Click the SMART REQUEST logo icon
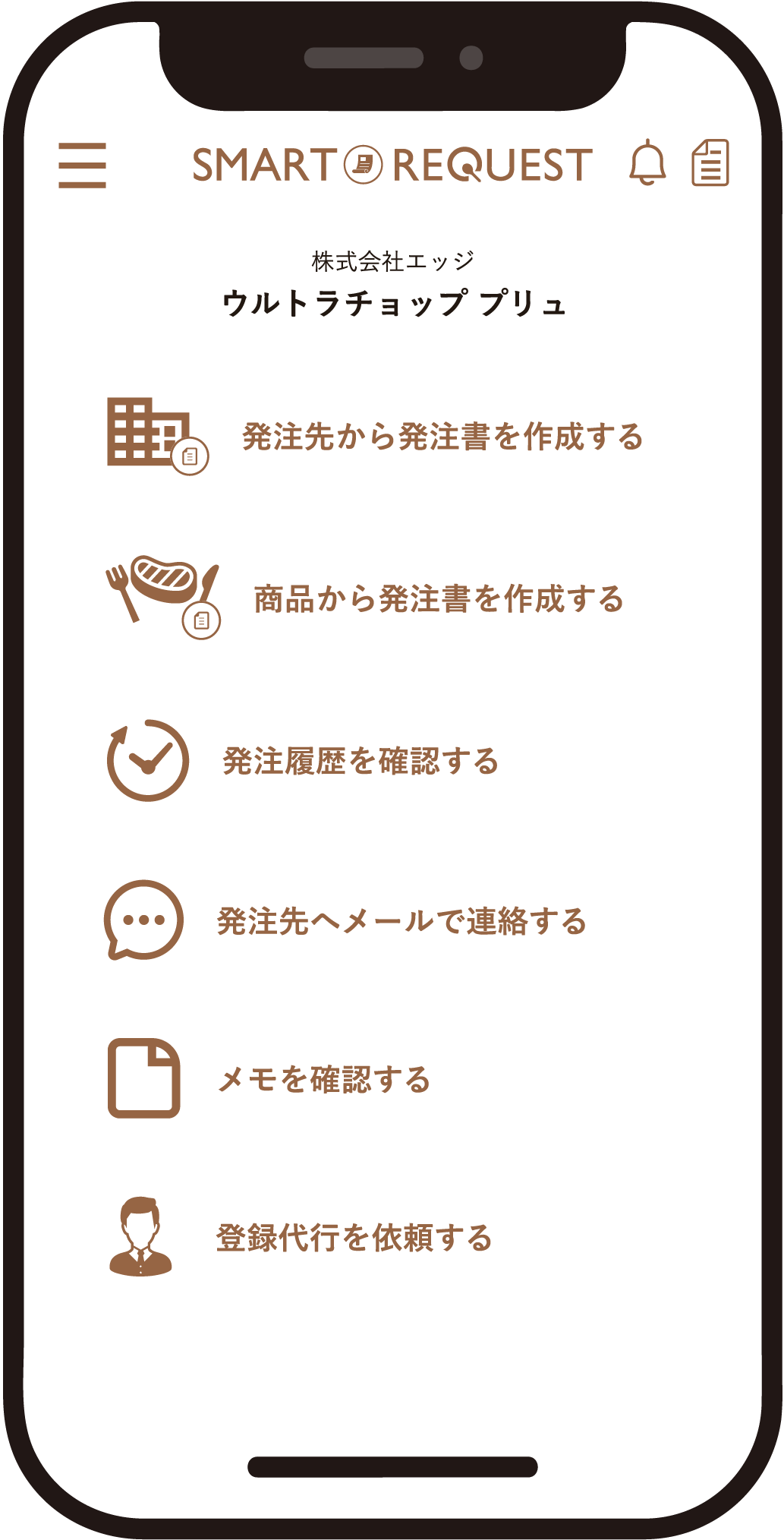Screen dimensions: 784x1540 click(x=363, y=163)
